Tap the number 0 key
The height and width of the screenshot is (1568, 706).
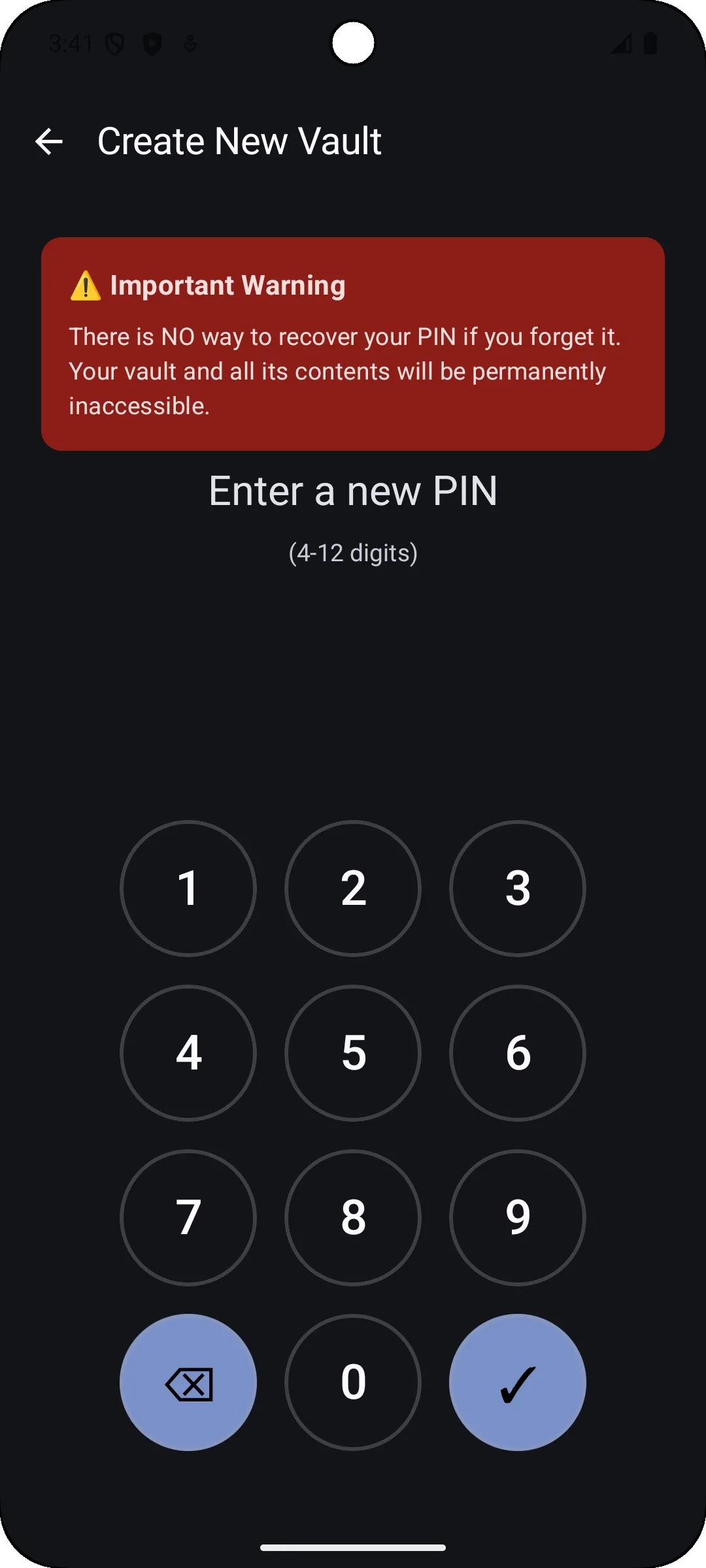(x=353, y=1382)
